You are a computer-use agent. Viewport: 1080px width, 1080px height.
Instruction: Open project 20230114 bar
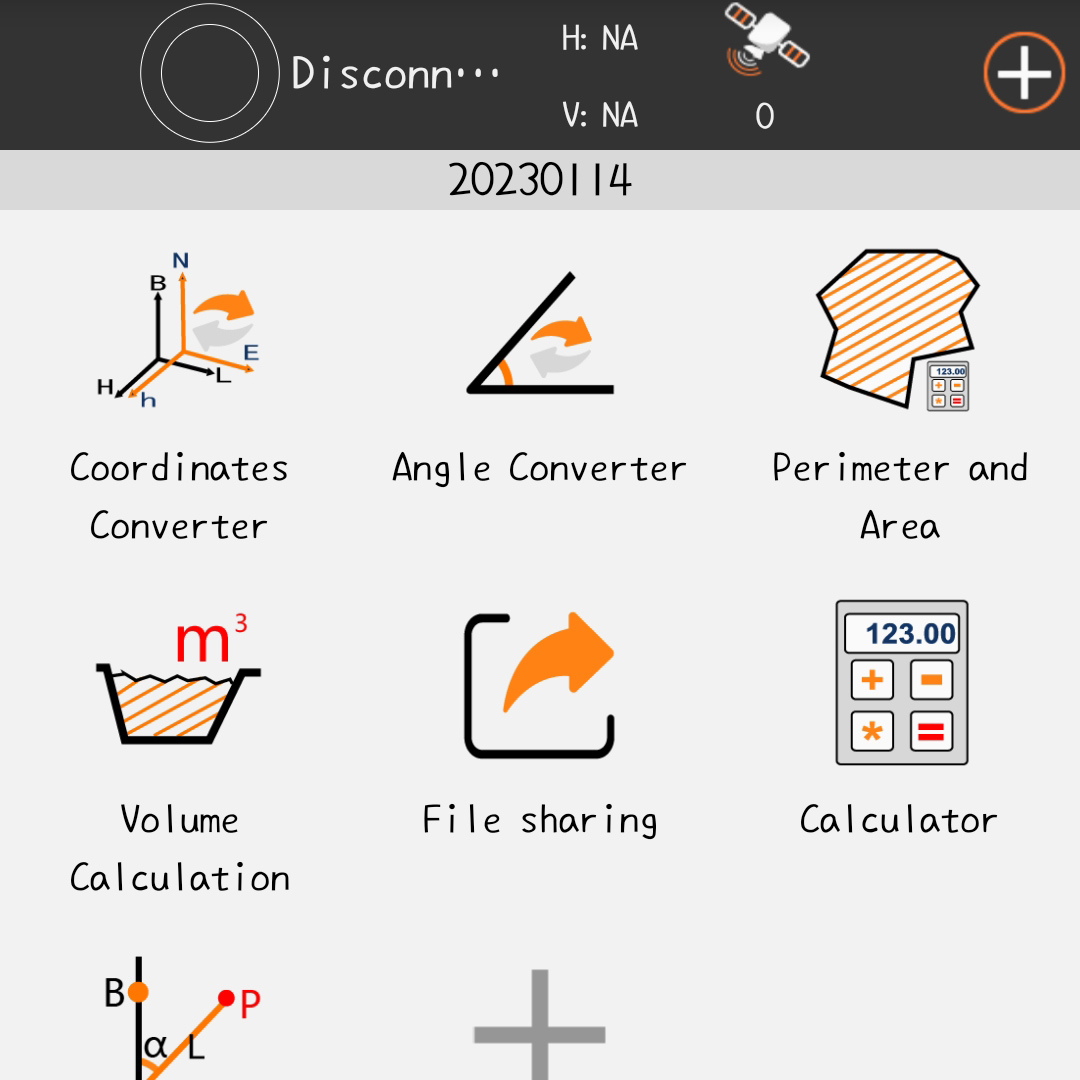pyautogui.click(x=540, y=181)
